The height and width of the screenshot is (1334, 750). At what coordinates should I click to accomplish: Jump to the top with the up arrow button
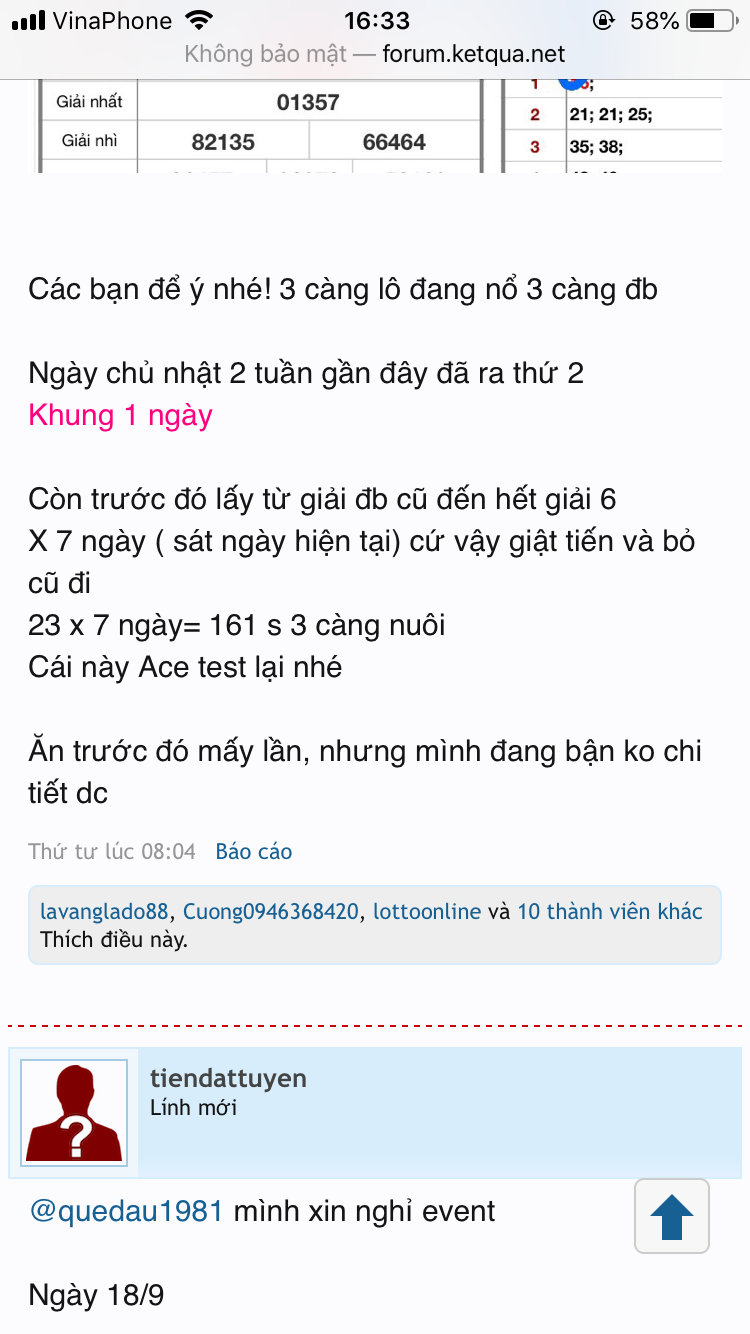click(672, 1216)
